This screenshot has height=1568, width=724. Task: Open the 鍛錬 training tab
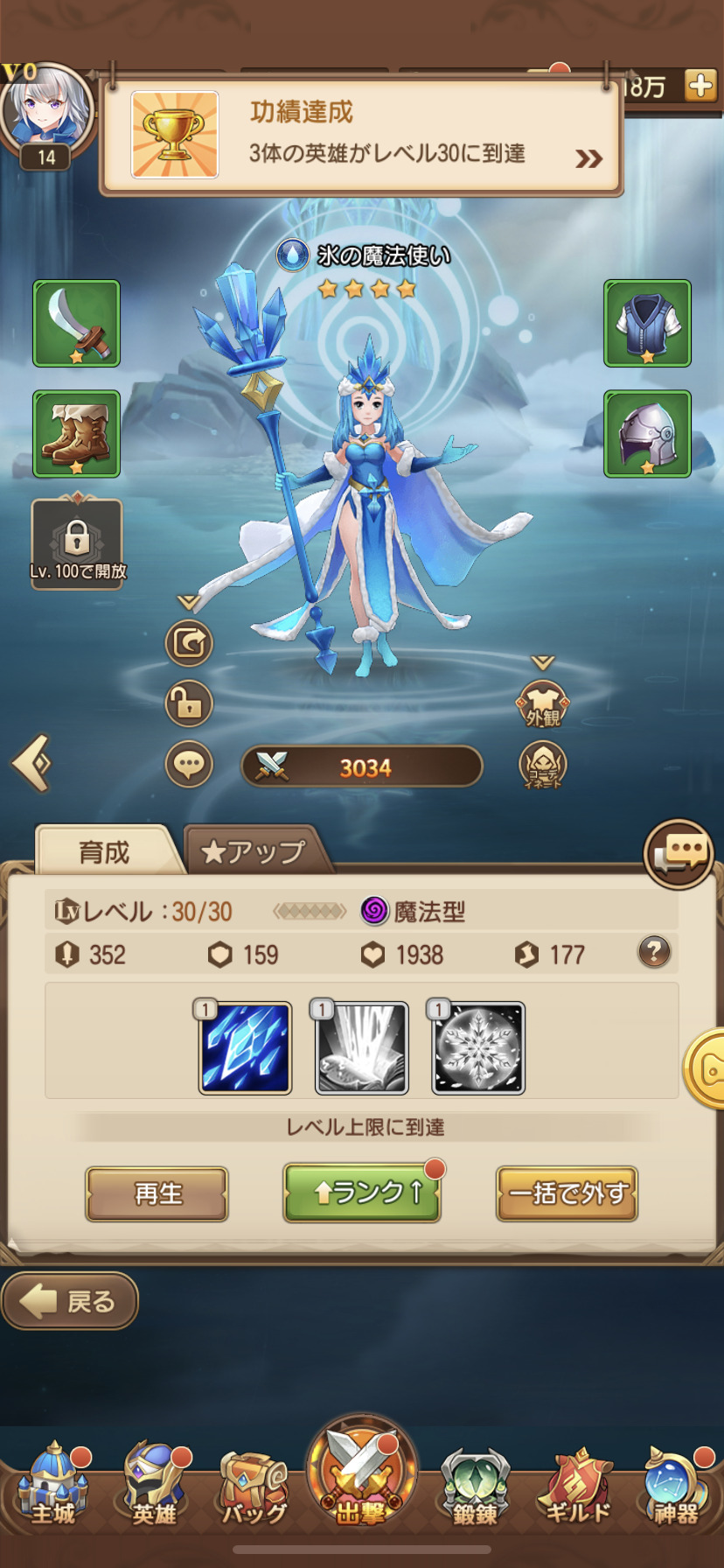[475, 1487]
